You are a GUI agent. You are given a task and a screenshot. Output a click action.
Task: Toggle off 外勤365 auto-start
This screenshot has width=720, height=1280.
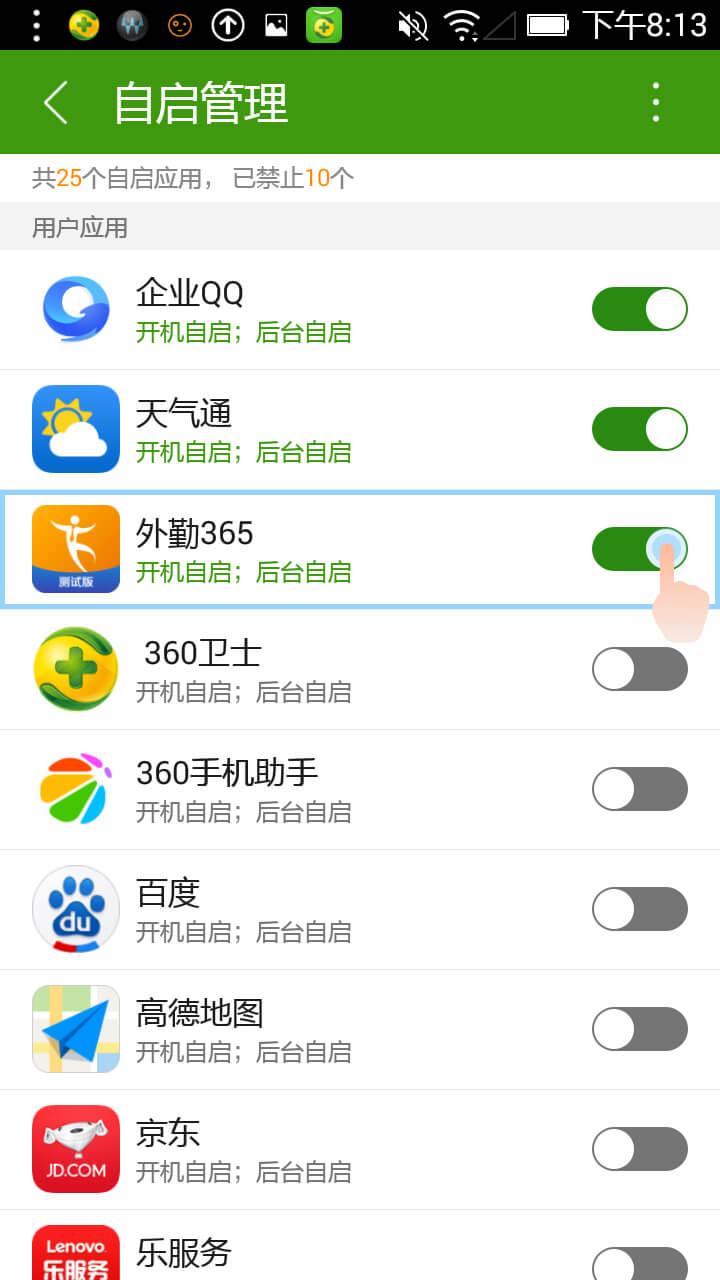(640, 550)
